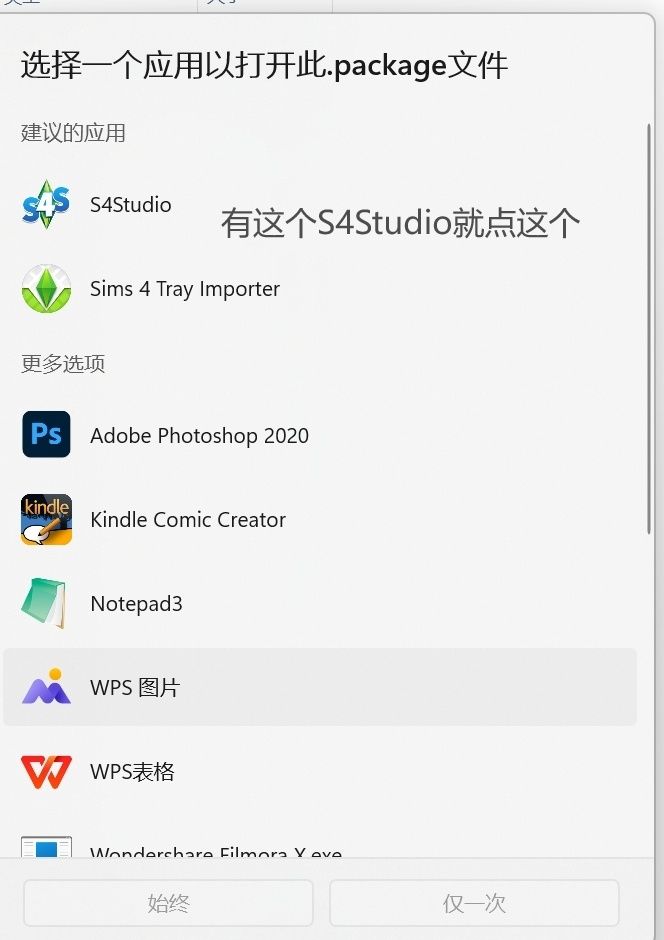
Task: Tap the 仅一次 (Just once) button
Action: click(474, 903)
